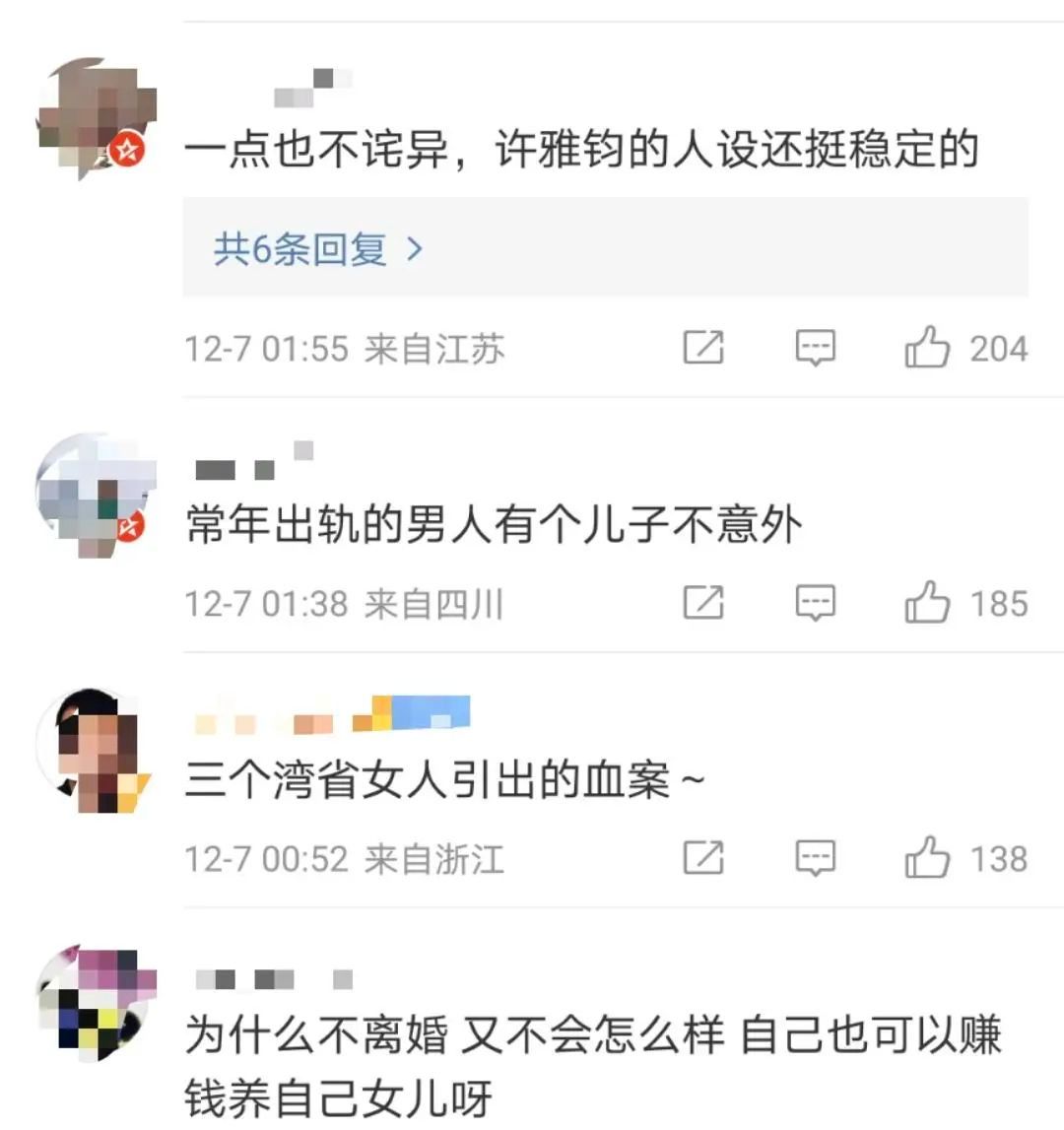
Task: Reply to the 许雅钧的人设 comment
Action: pyautogui.click(x=816, y=349)
